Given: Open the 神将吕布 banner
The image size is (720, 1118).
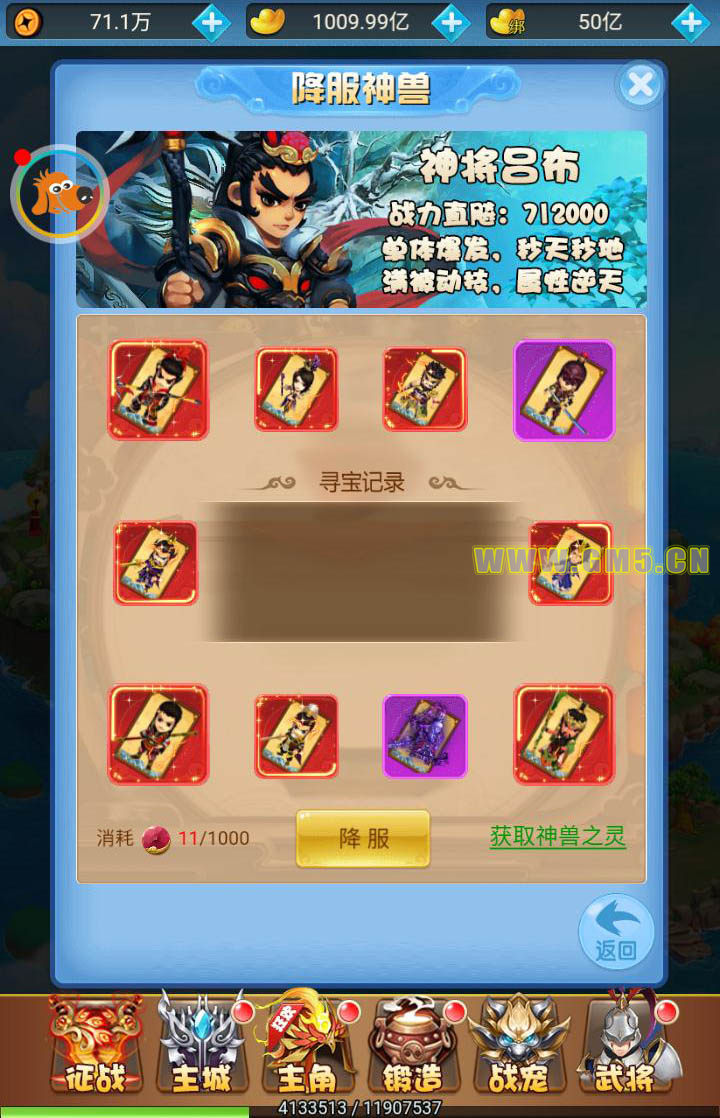Looking at the screenshot, I should (361, 219).
